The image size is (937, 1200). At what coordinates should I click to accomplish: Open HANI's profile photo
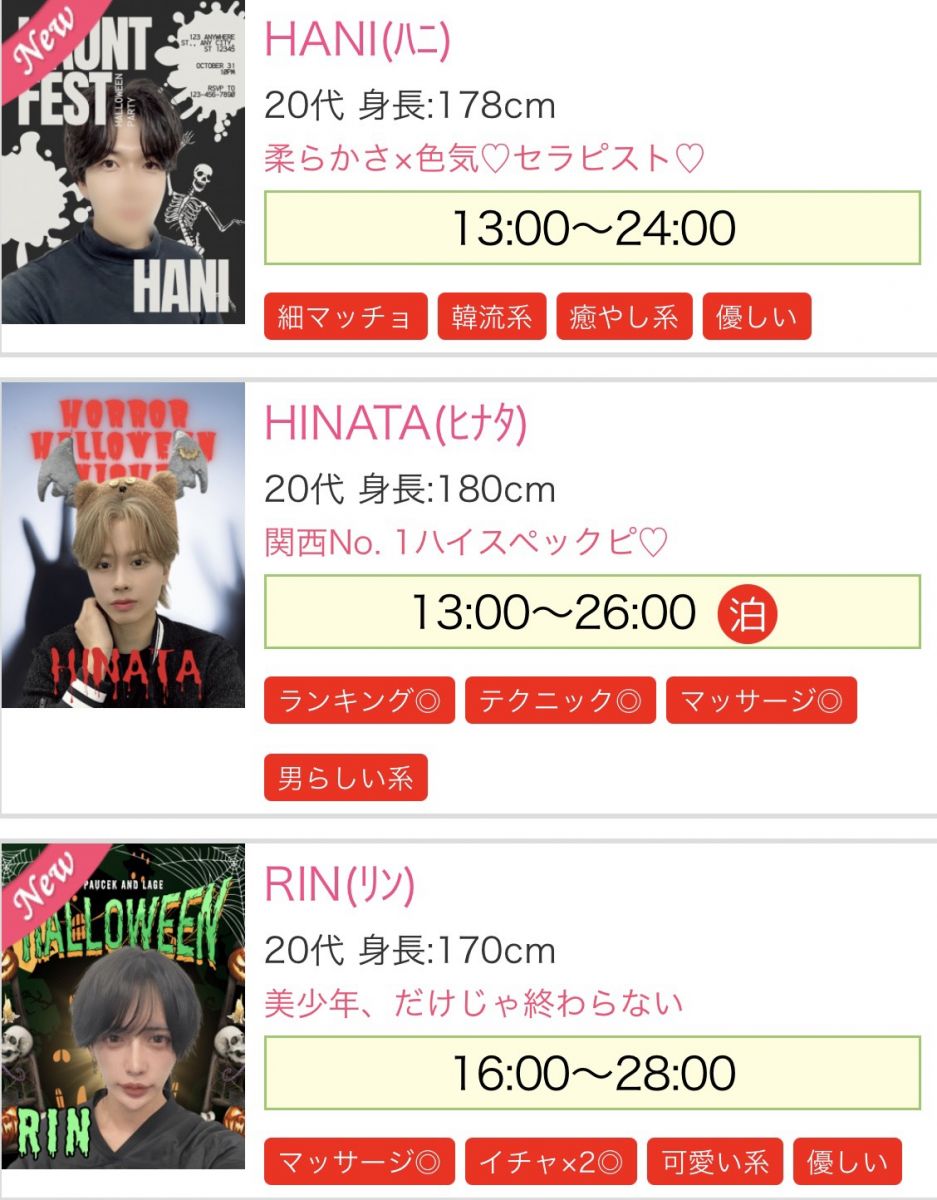123,162
